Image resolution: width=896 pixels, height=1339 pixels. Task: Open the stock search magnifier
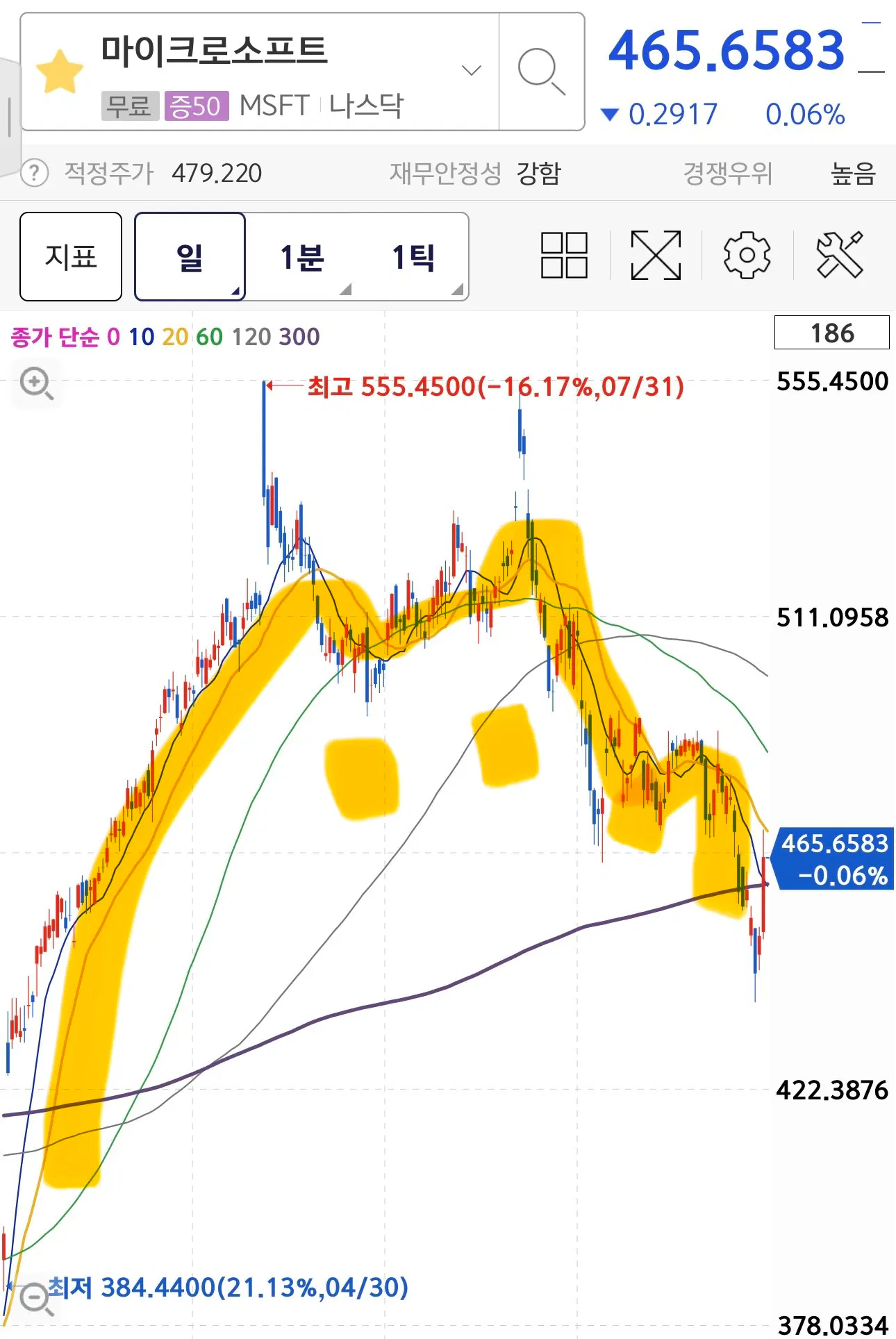(x=541, y=72)
